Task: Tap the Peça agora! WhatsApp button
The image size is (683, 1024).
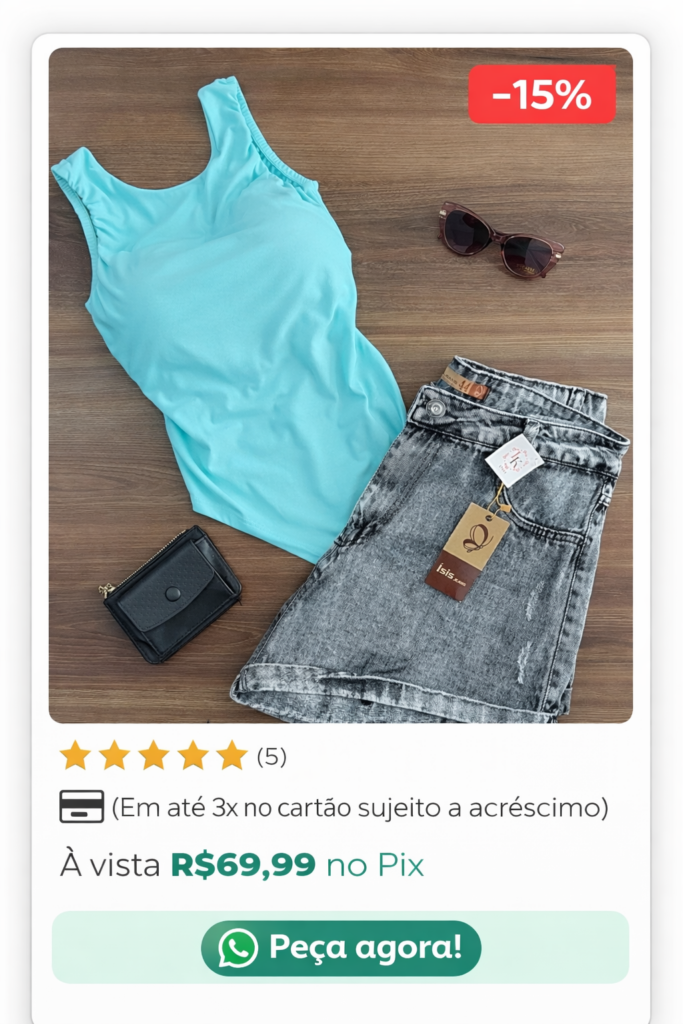Action: [x=341, y=947]
